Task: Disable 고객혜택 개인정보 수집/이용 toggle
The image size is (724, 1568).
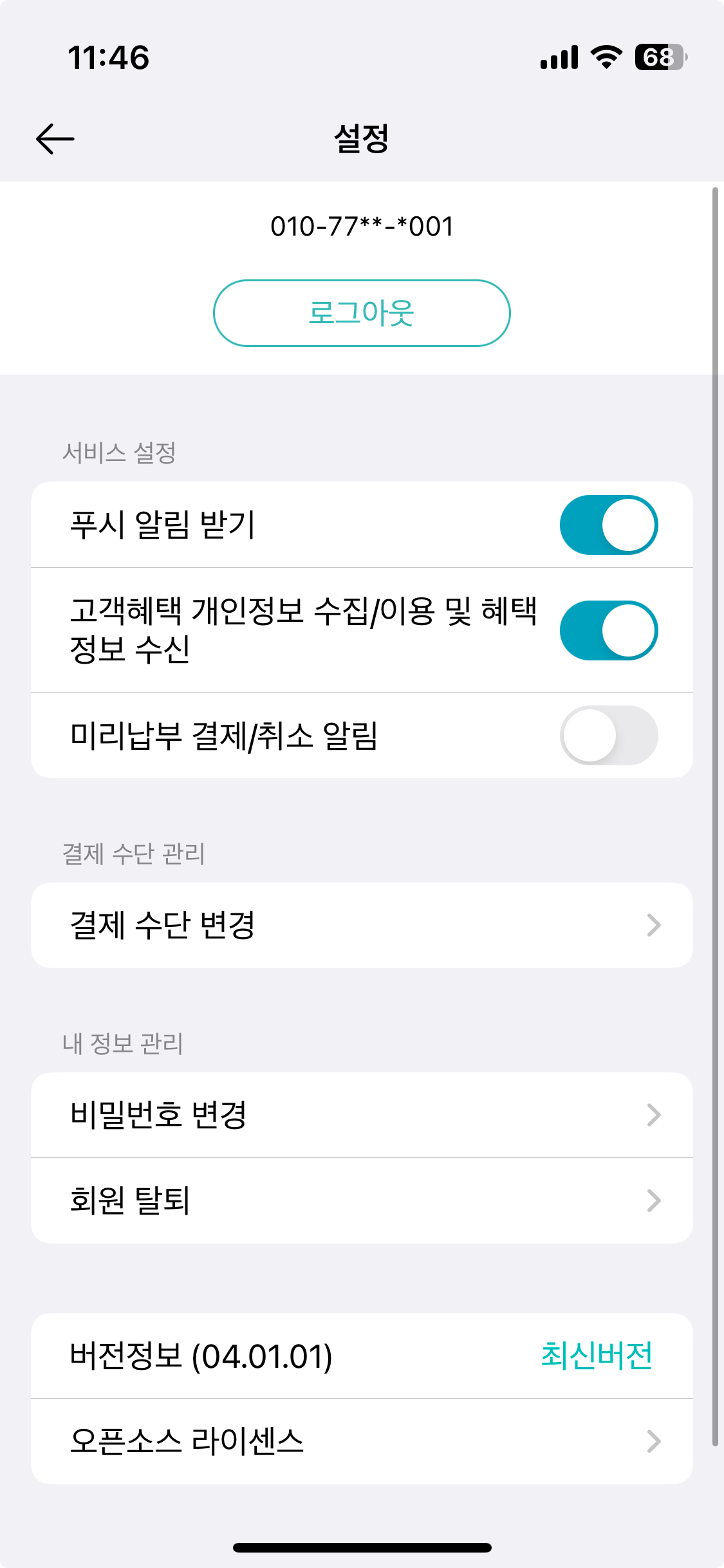Action: [x=608, y=630]
